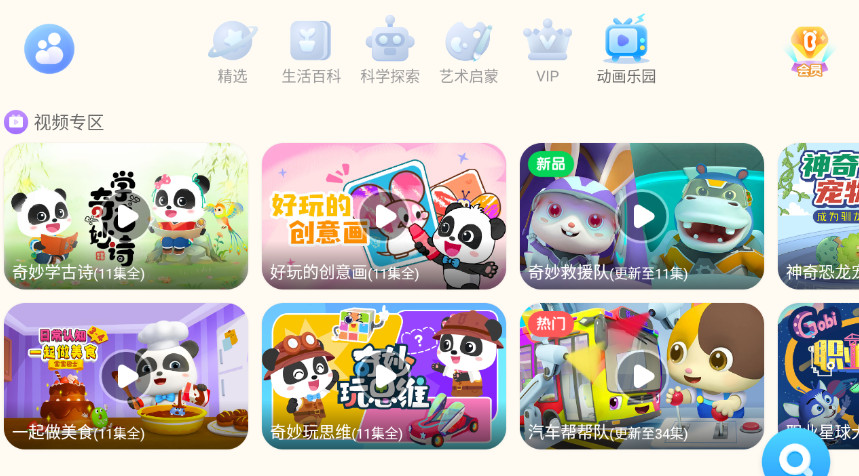Switch to the 生活百科 tab

(x=311, y=51)
